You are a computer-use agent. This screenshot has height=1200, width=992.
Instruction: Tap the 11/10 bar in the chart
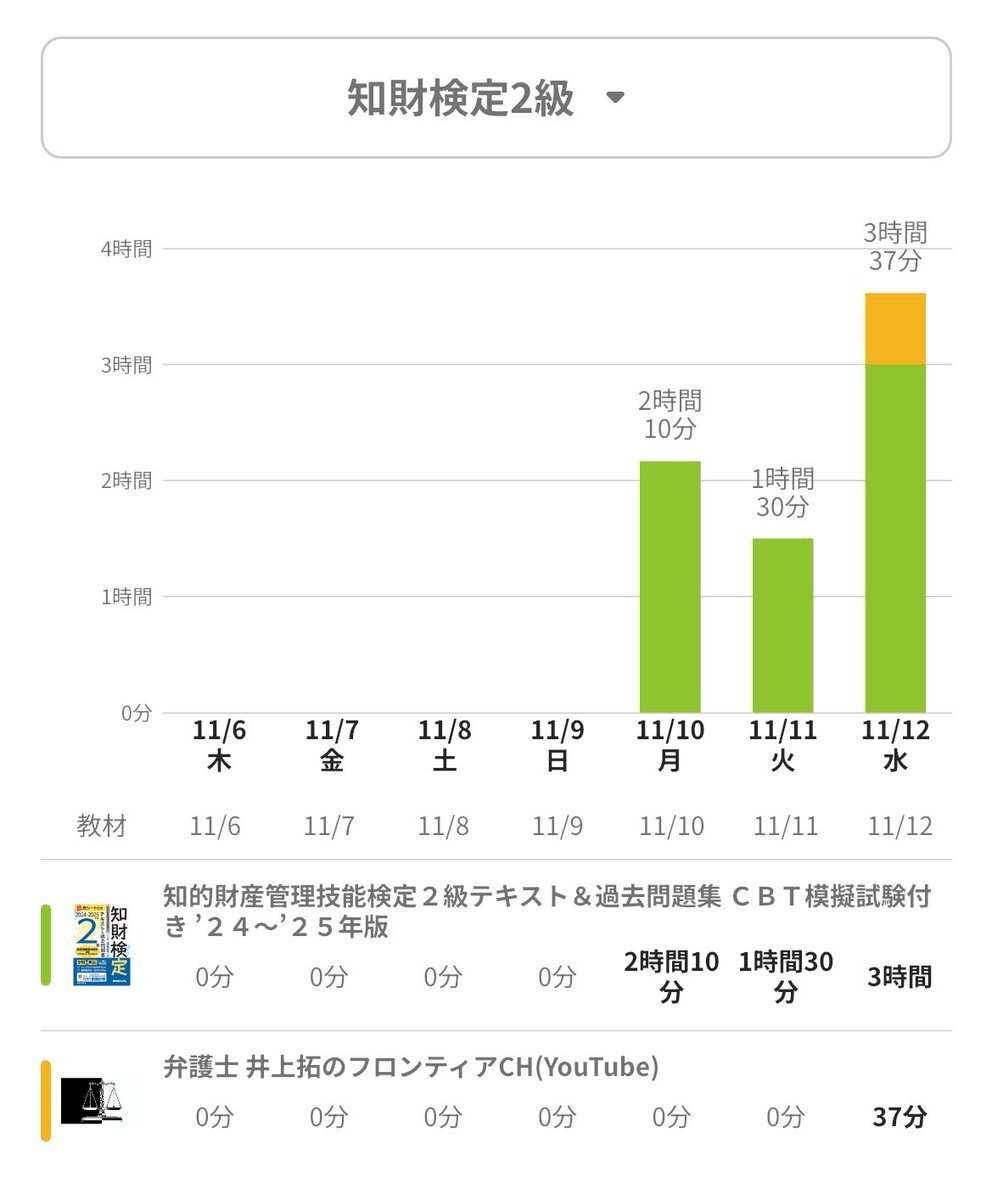click(670, 587)
